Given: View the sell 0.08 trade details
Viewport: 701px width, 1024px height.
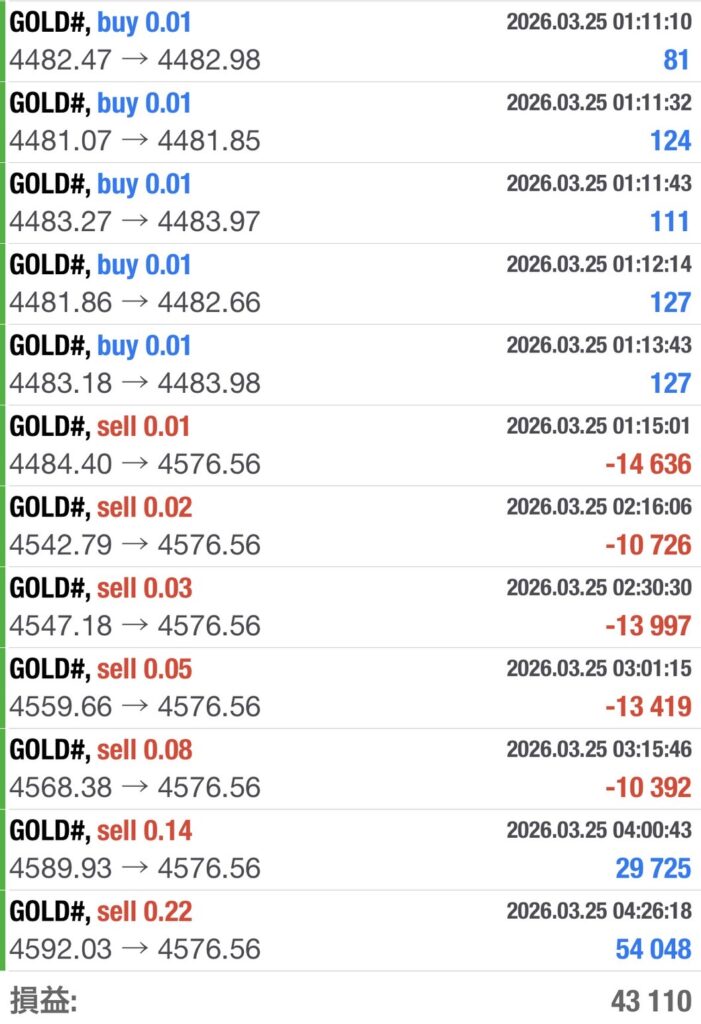Looking at the screenshot, I should [x=350, y=770].
